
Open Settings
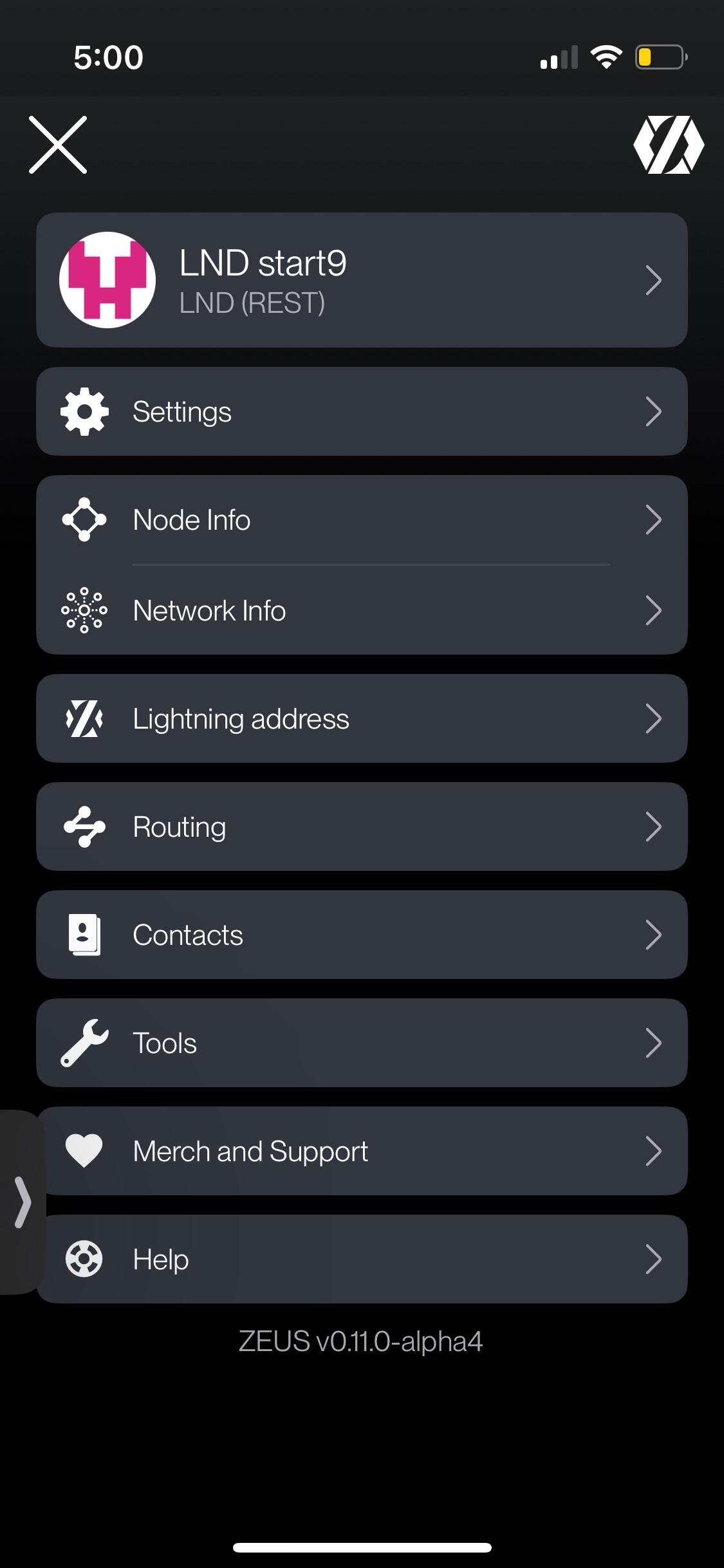pyautogui.click(x=362, y=411)
